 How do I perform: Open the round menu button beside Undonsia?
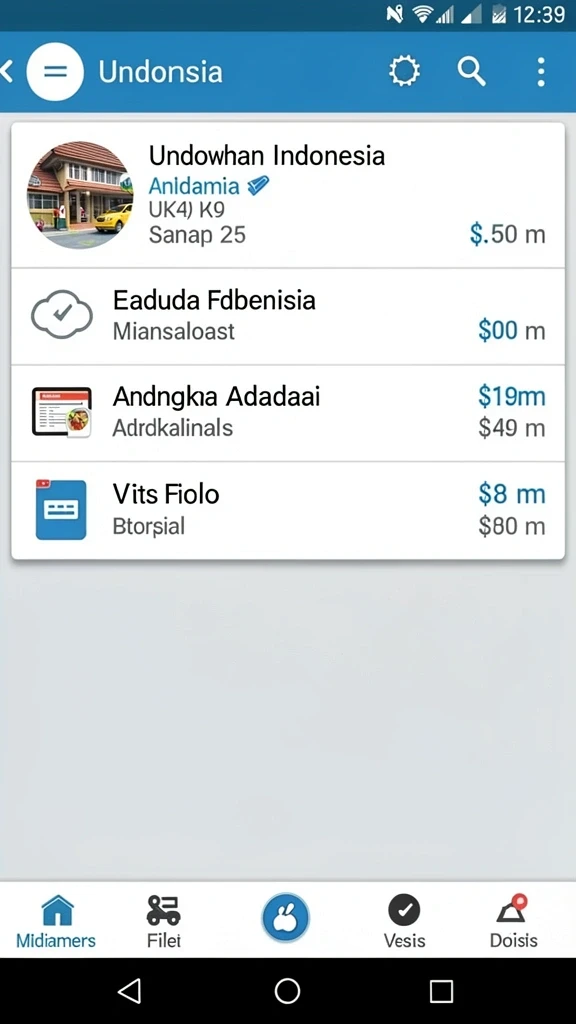55,71
